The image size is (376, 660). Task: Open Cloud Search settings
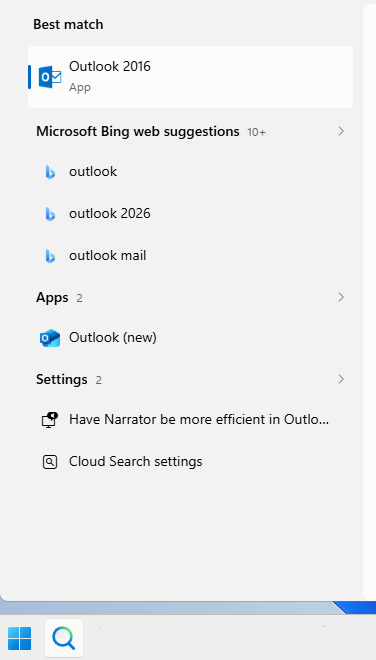(190, 462)
